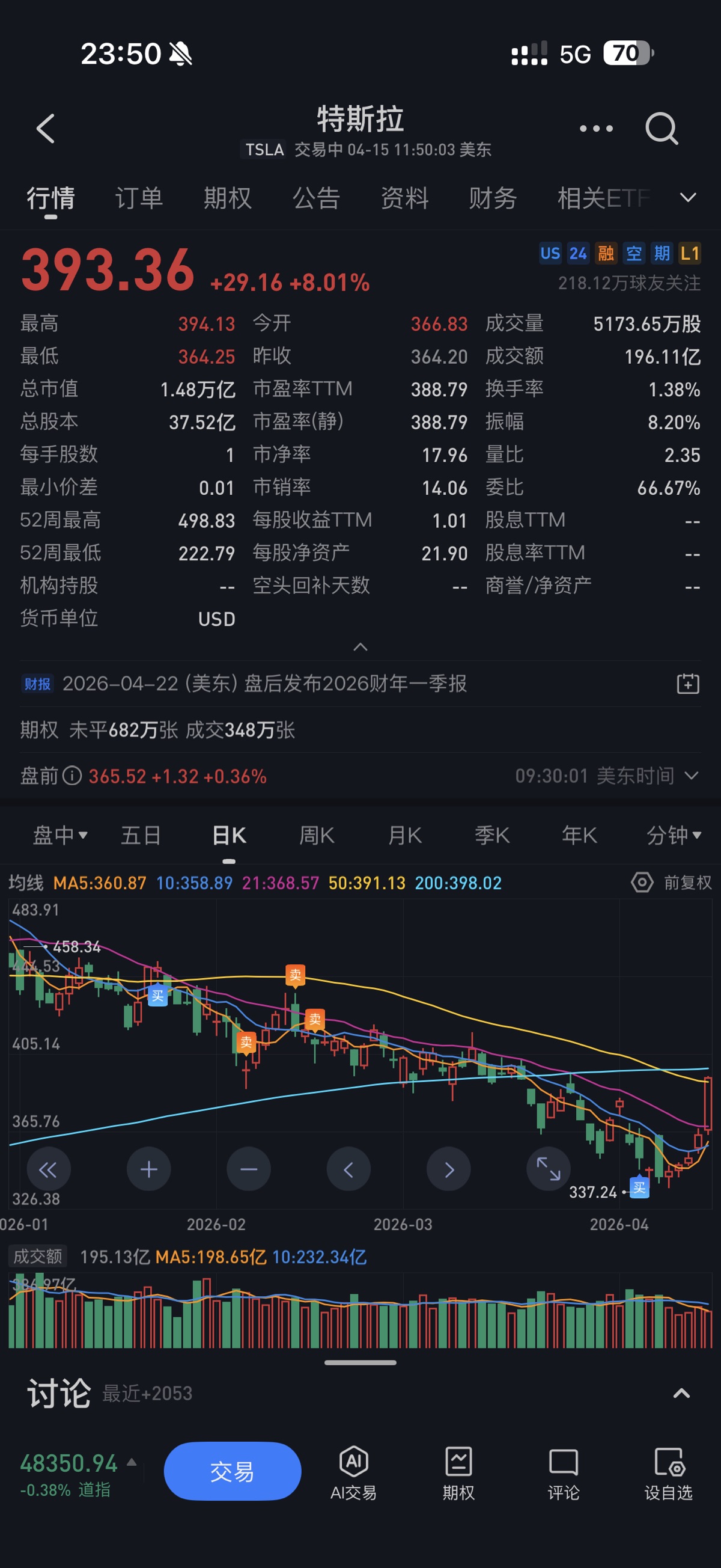Open the 分钟 interval dropdown
The image size is (721, 1568).
(674, 835)
